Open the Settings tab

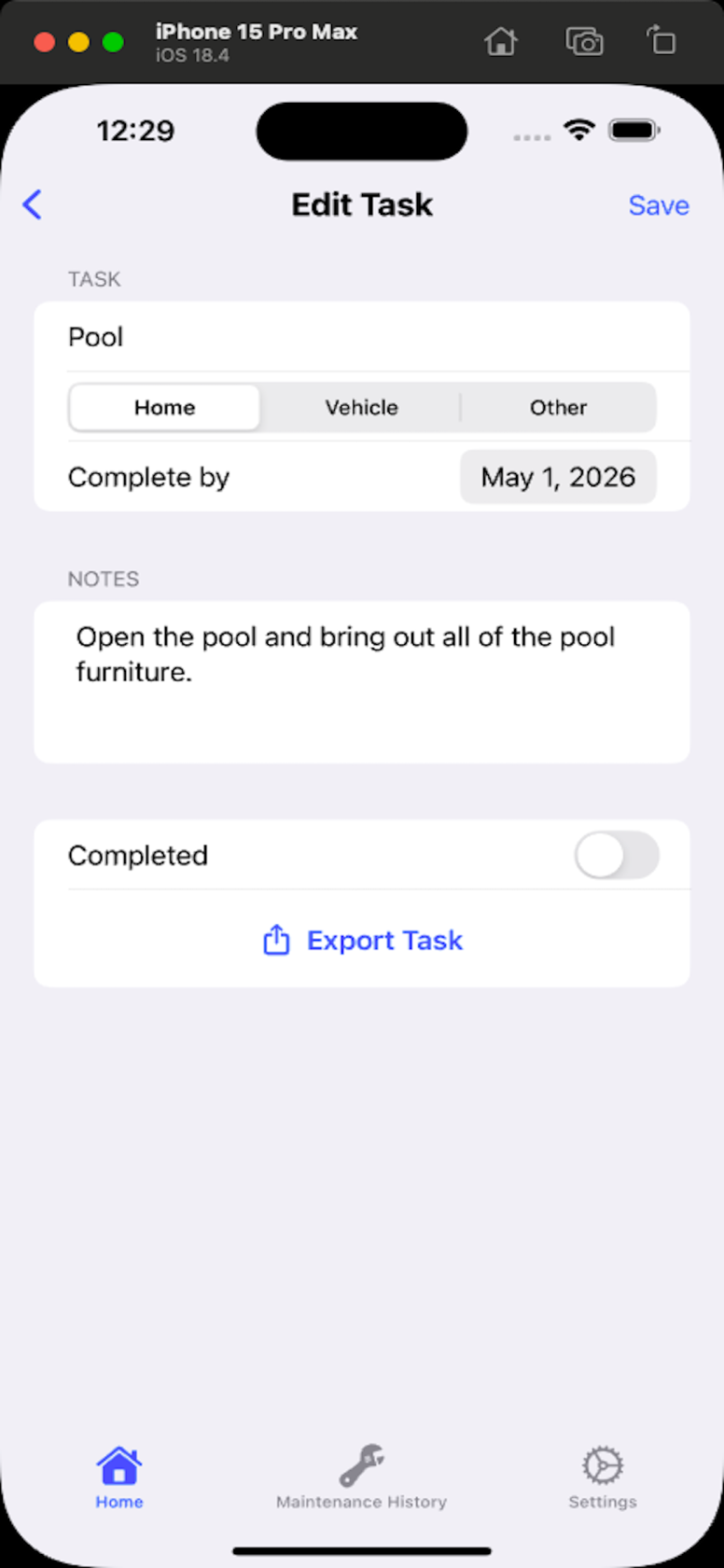pos(602,1477)
